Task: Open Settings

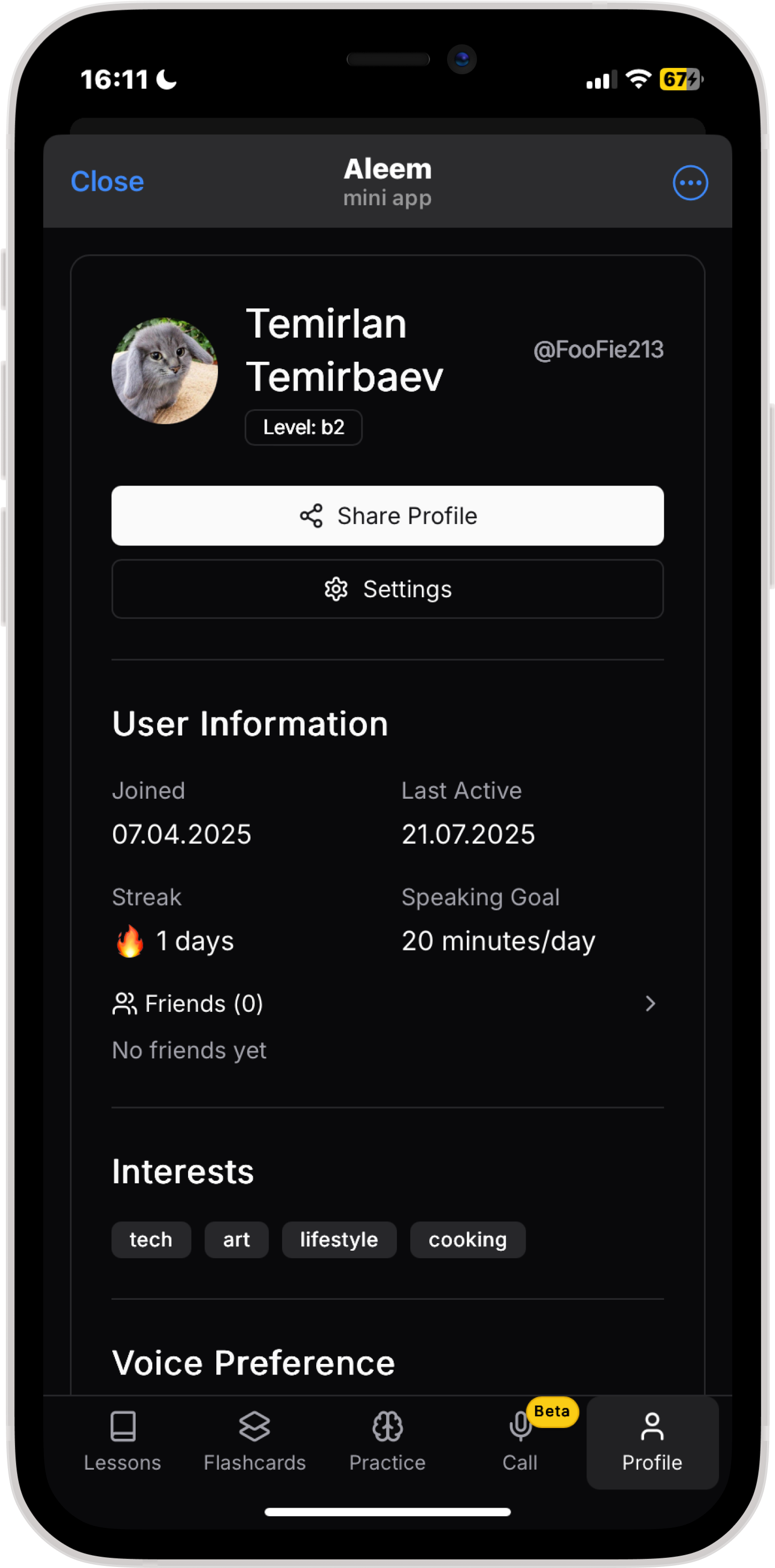Action: point(388,589)
